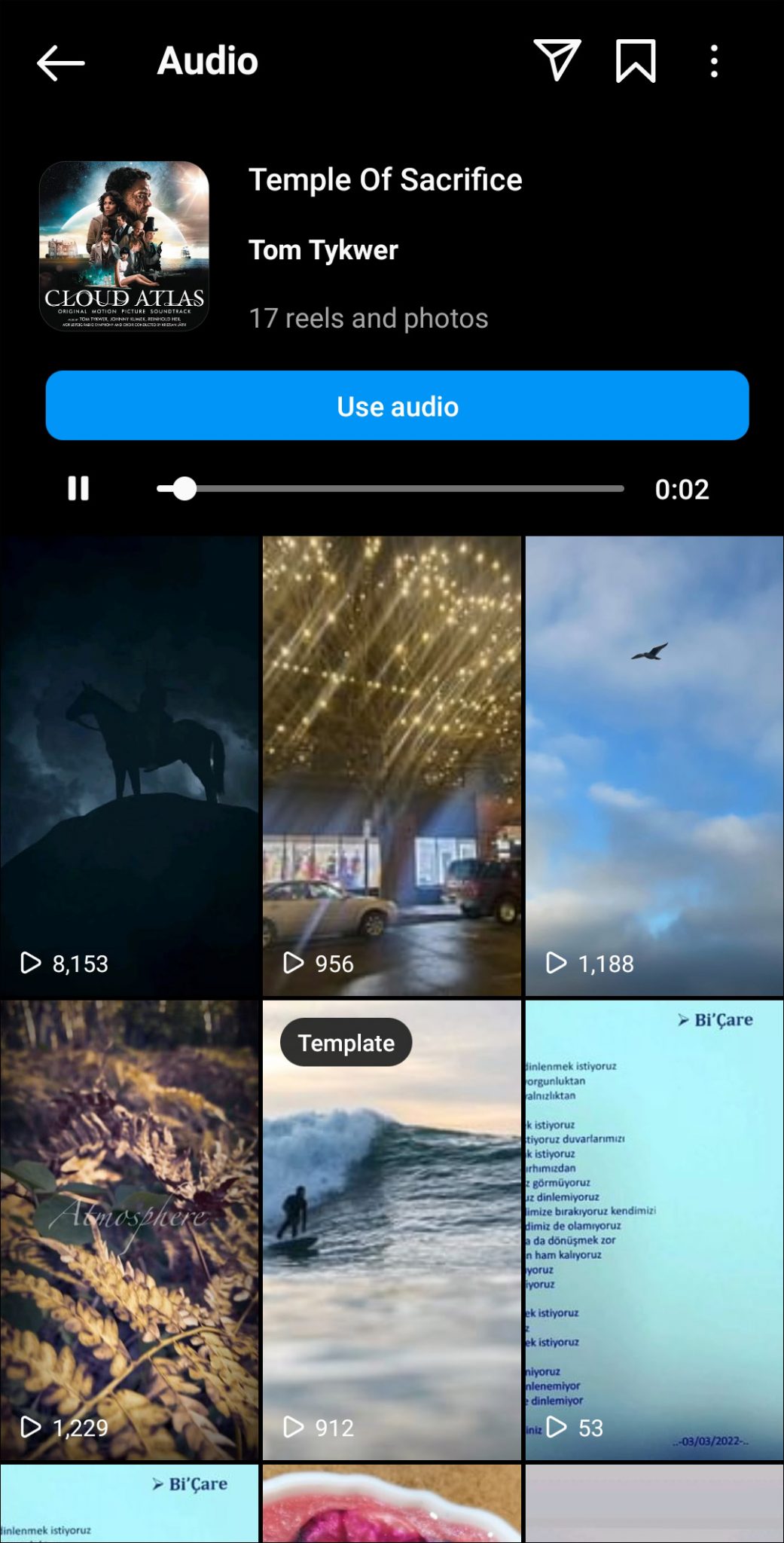Open the sky reel with the flying bird

pyautogui.click(x=652, y=753)
